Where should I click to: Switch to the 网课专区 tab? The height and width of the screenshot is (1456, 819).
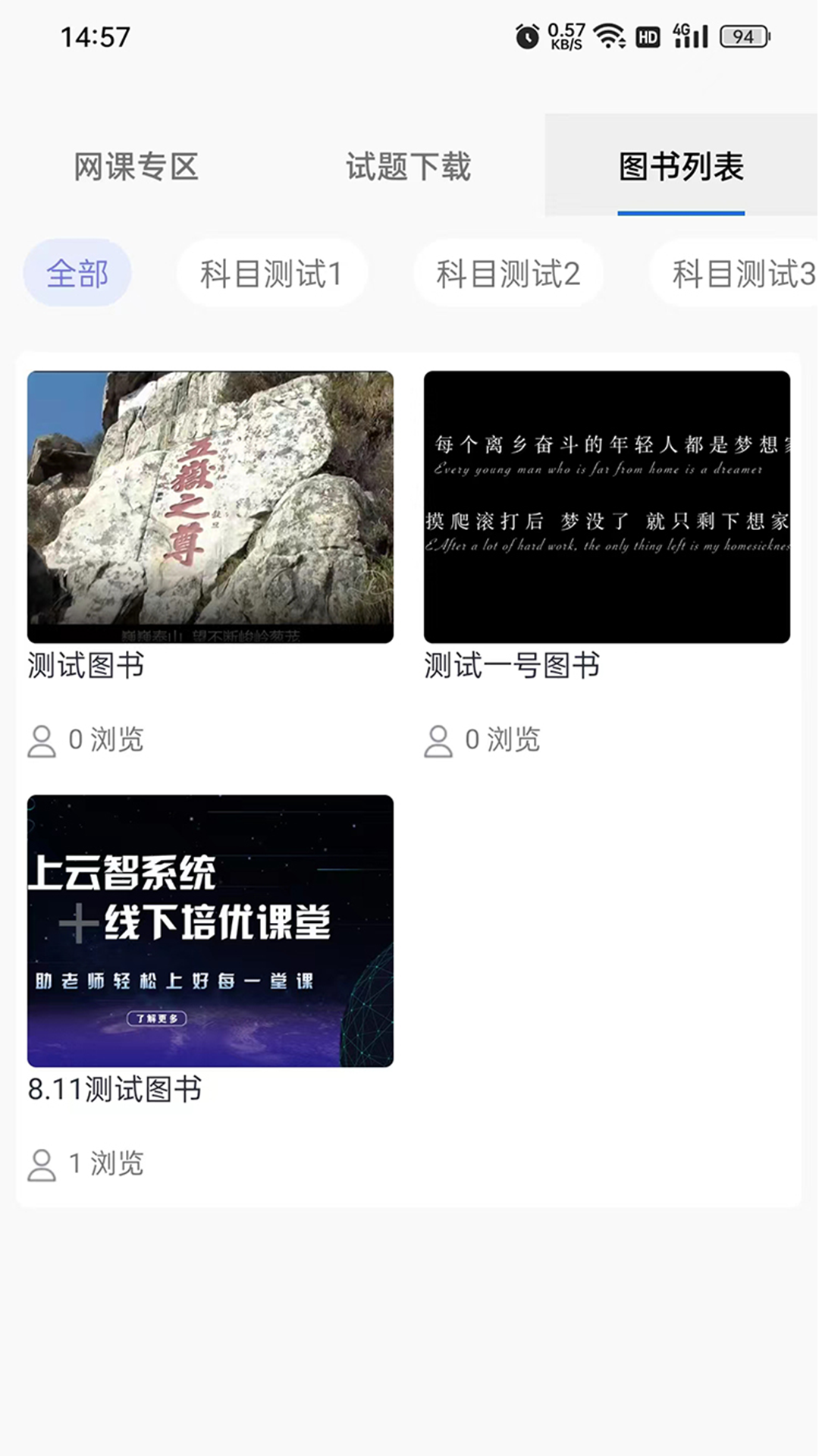[136, 168]
